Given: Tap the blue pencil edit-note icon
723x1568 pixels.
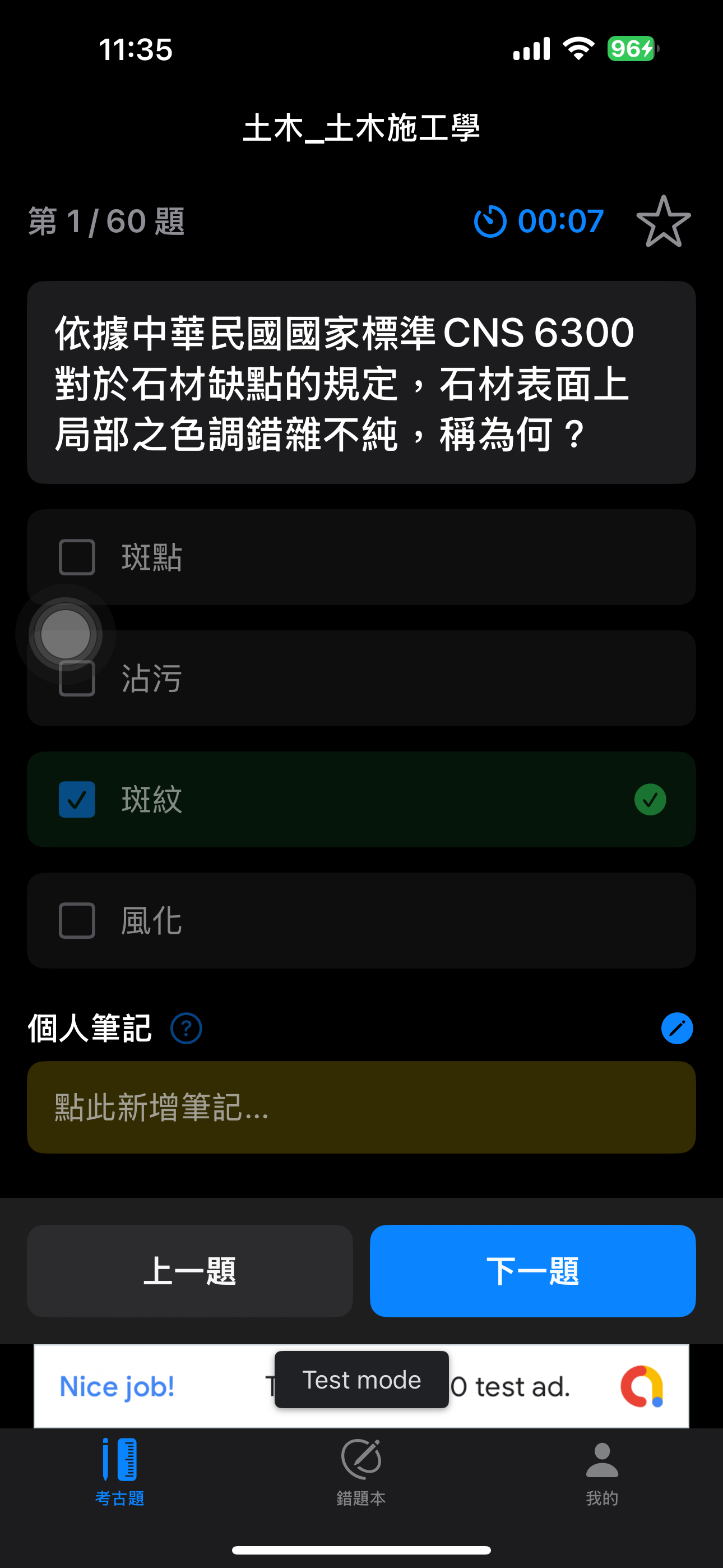Looking at the screenshot, I should click(676, 1028).
